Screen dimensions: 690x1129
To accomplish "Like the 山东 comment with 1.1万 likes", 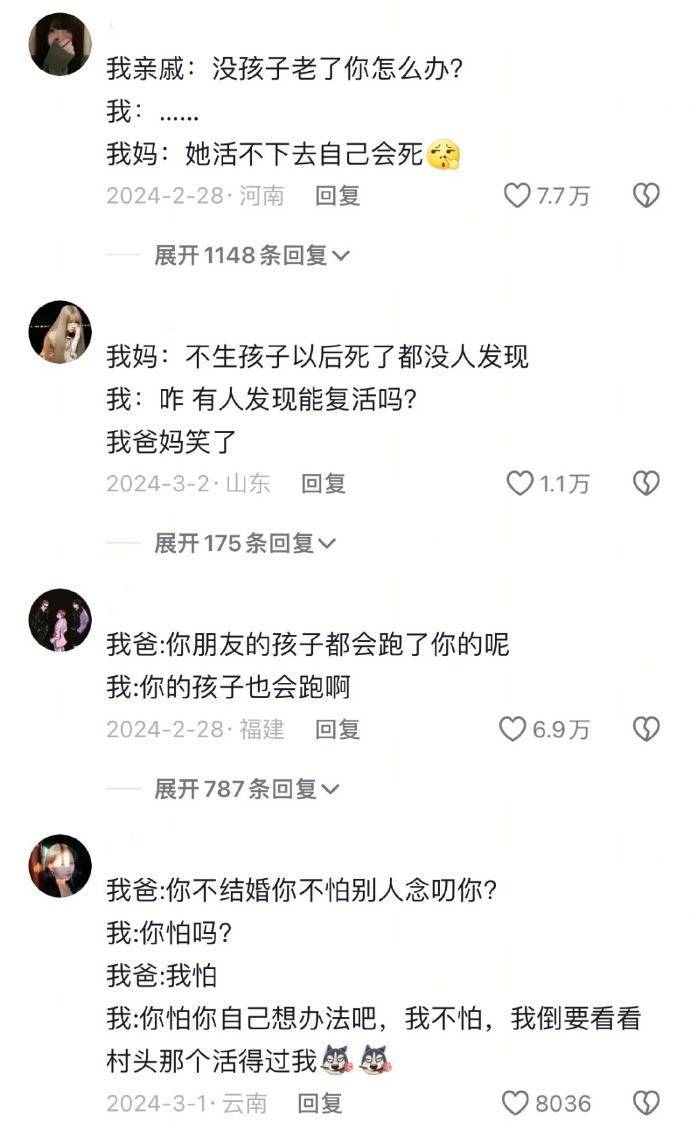I will point(519,484).
